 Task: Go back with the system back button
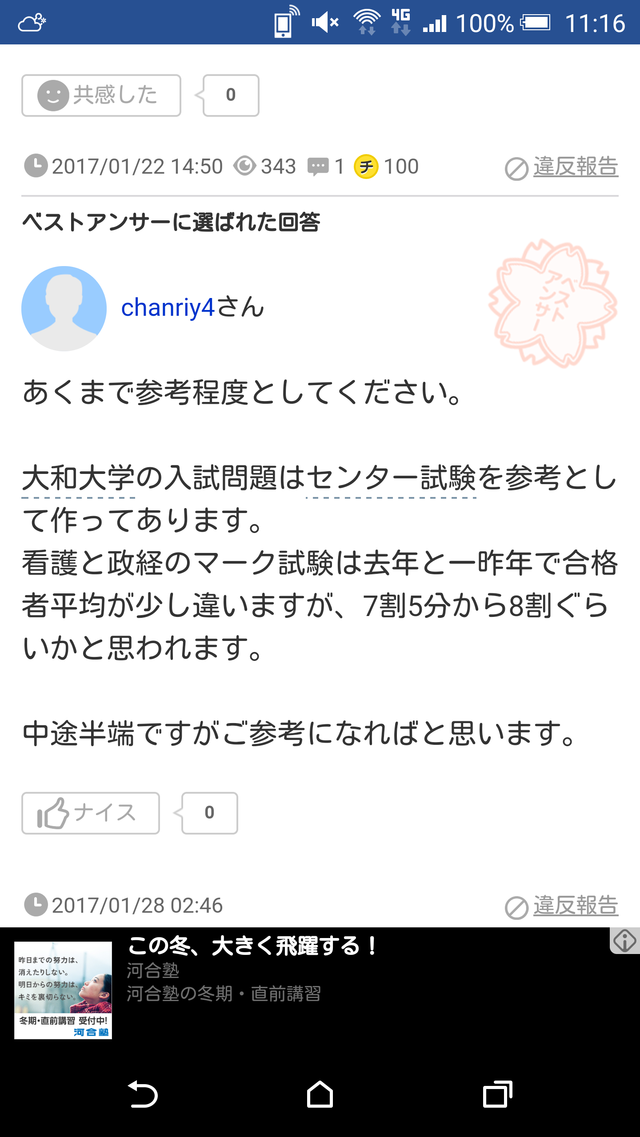143,1095
